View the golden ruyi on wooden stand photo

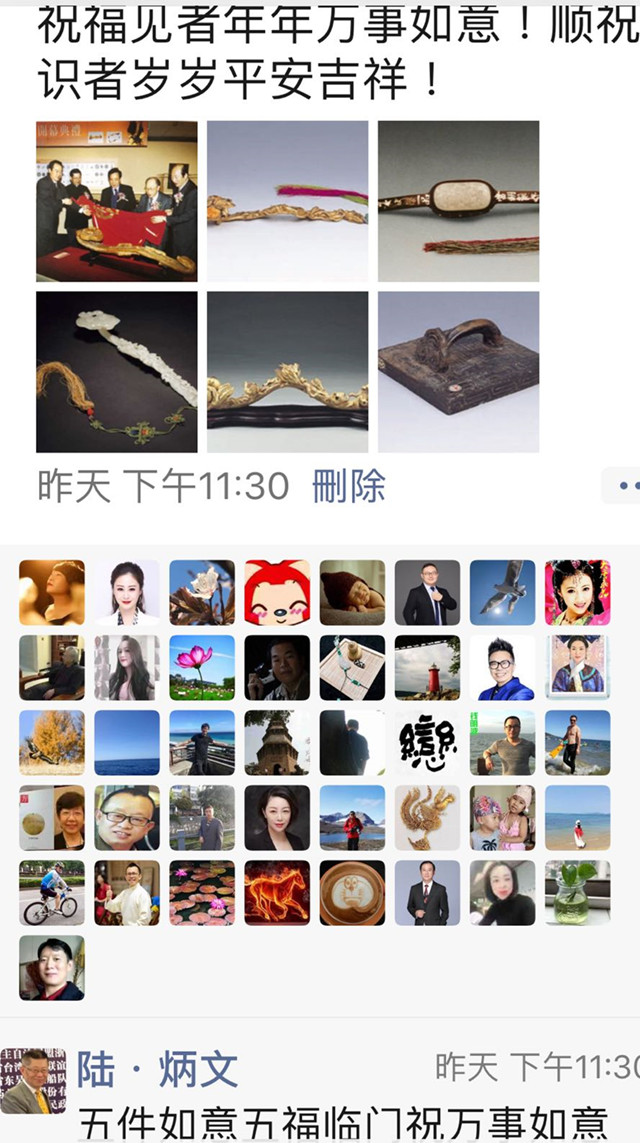coord(287,372)
